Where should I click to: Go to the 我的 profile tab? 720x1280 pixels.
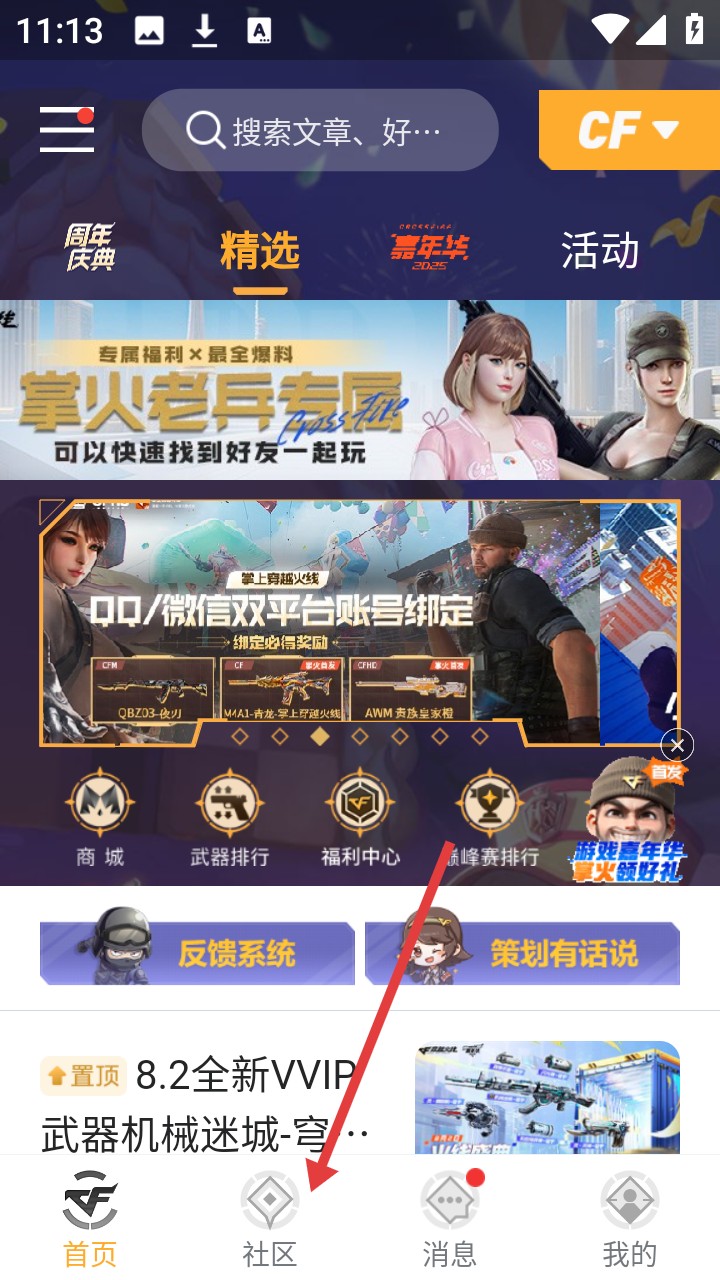pos(630,1220)
